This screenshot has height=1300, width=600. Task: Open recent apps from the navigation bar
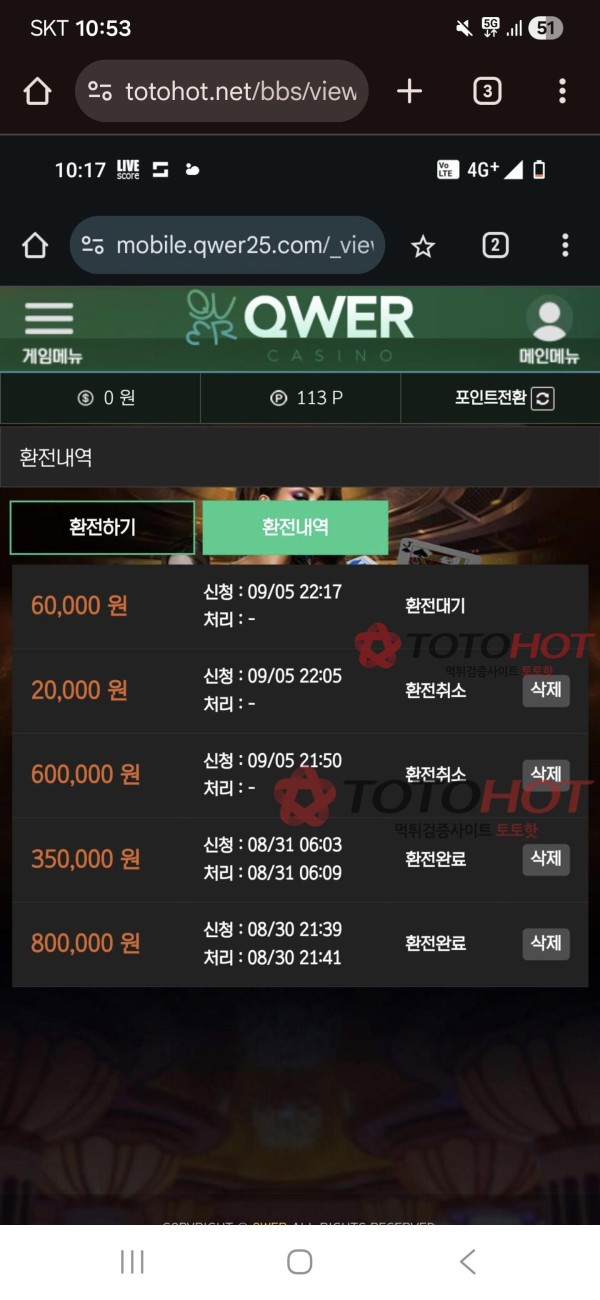132,1262
